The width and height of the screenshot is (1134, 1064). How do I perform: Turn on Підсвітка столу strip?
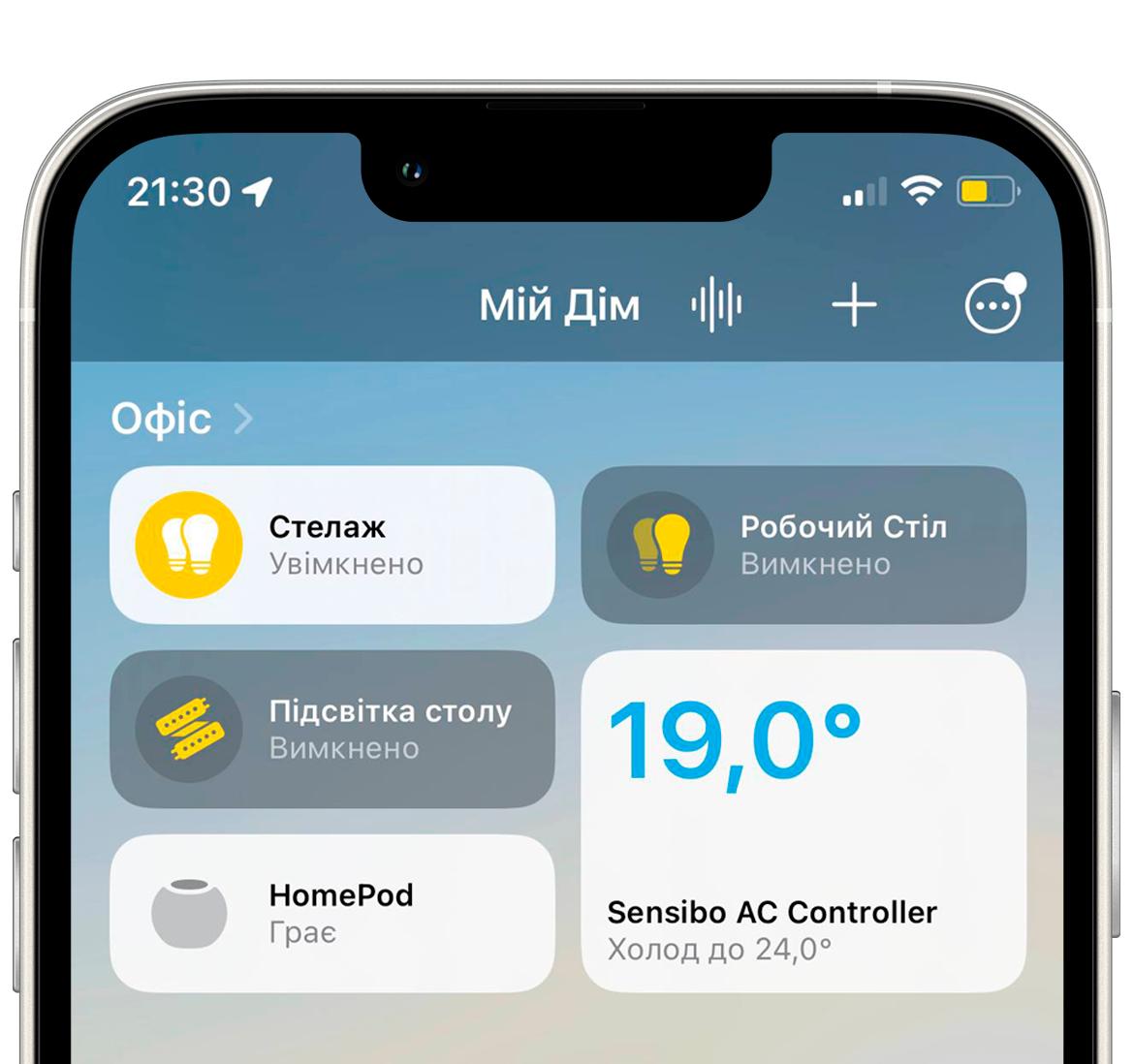coord(189,729)
